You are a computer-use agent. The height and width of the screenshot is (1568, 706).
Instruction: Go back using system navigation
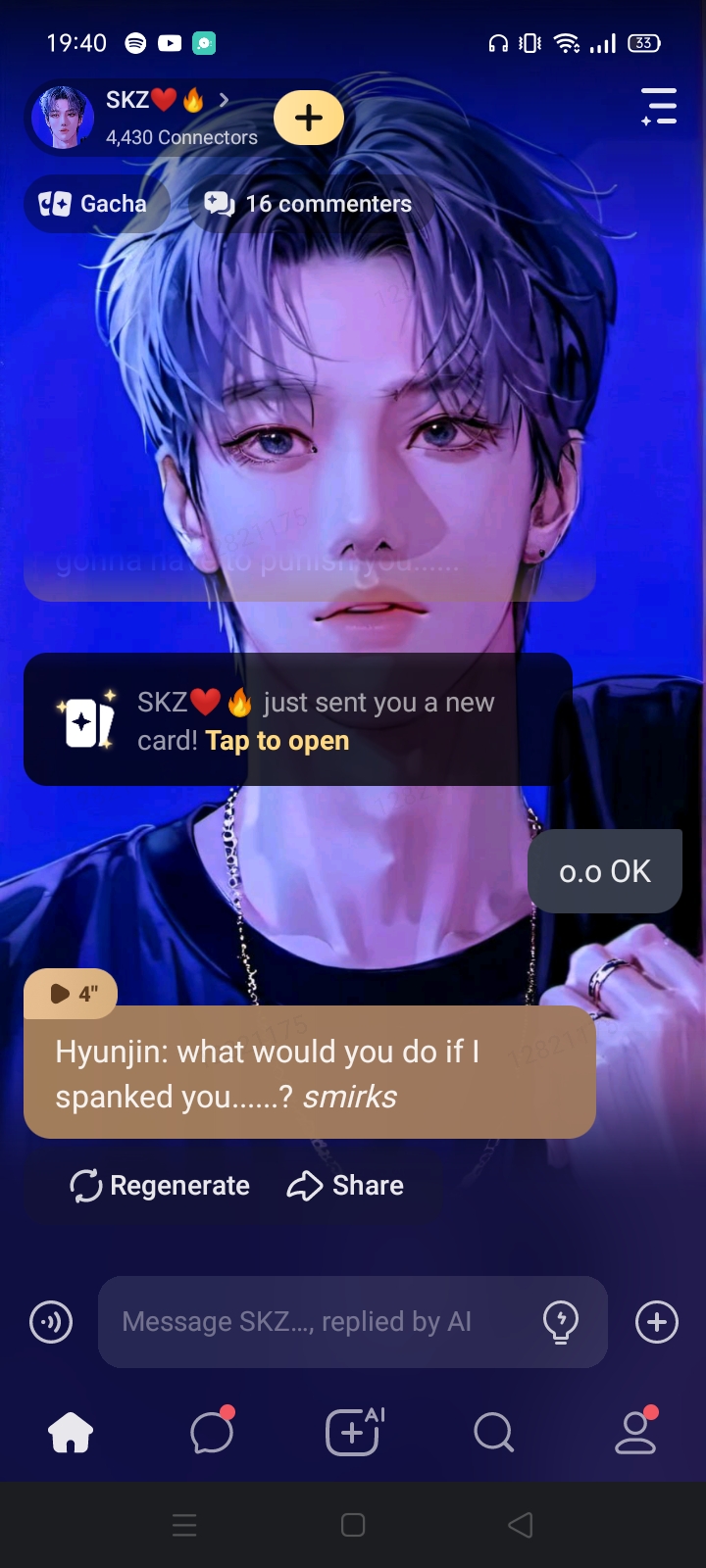tap(521, 1525)
